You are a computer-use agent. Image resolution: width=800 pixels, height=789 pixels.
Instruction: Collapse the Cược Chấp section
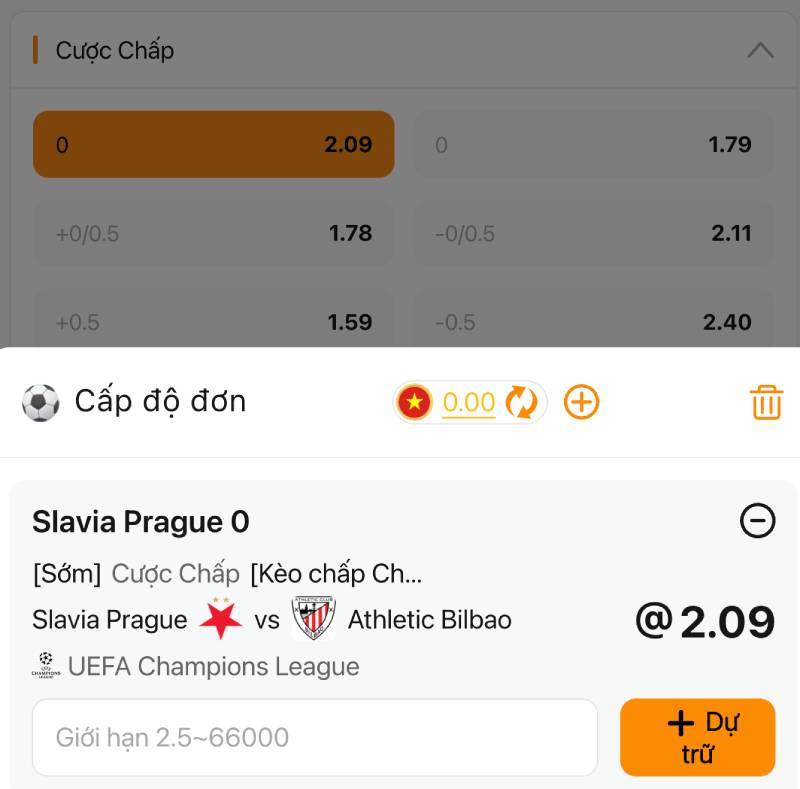tap(760, 50)
